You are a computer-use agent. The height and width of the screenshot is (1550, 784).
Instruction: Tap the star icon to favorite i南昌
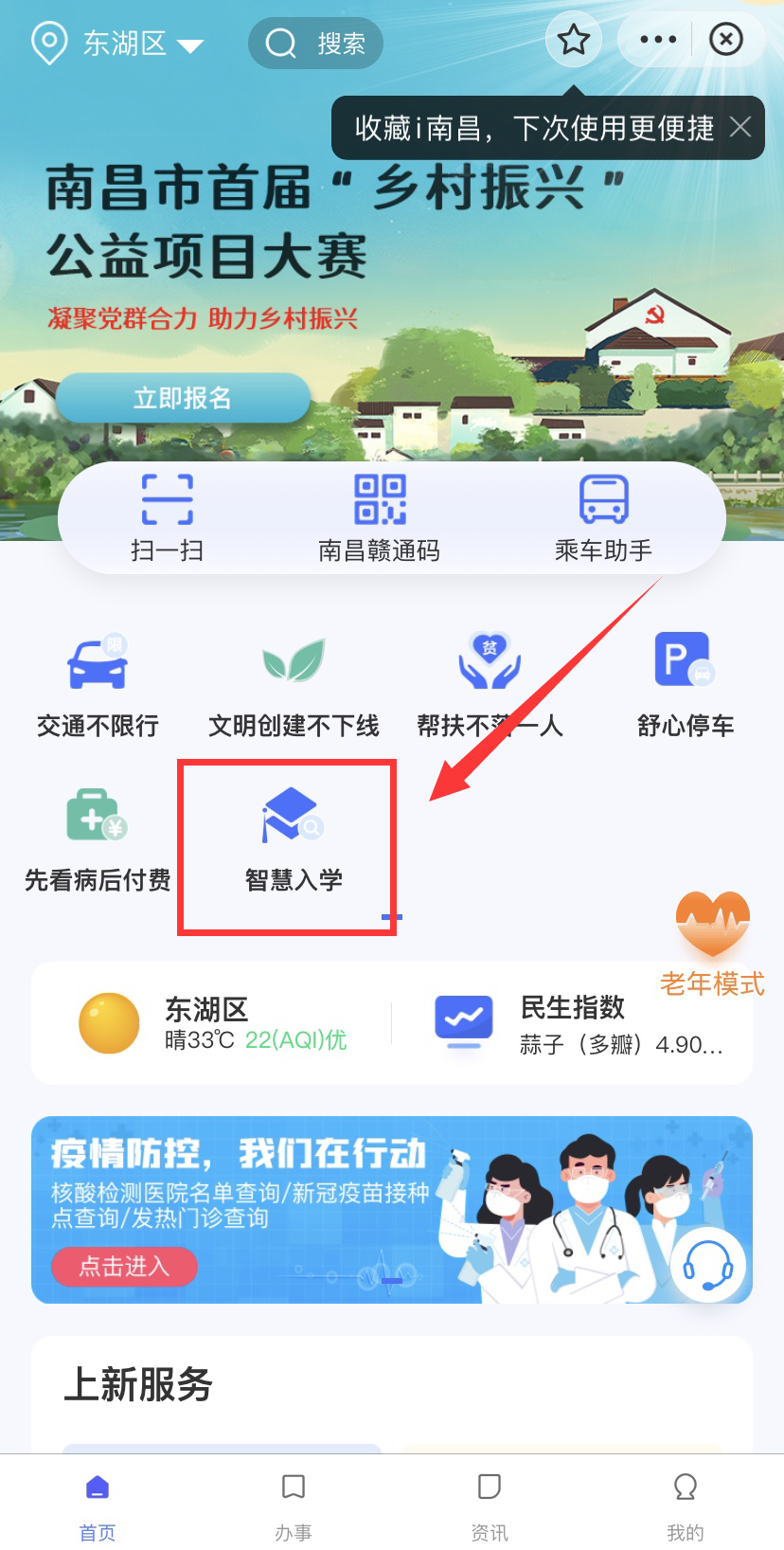click(574, 40)
